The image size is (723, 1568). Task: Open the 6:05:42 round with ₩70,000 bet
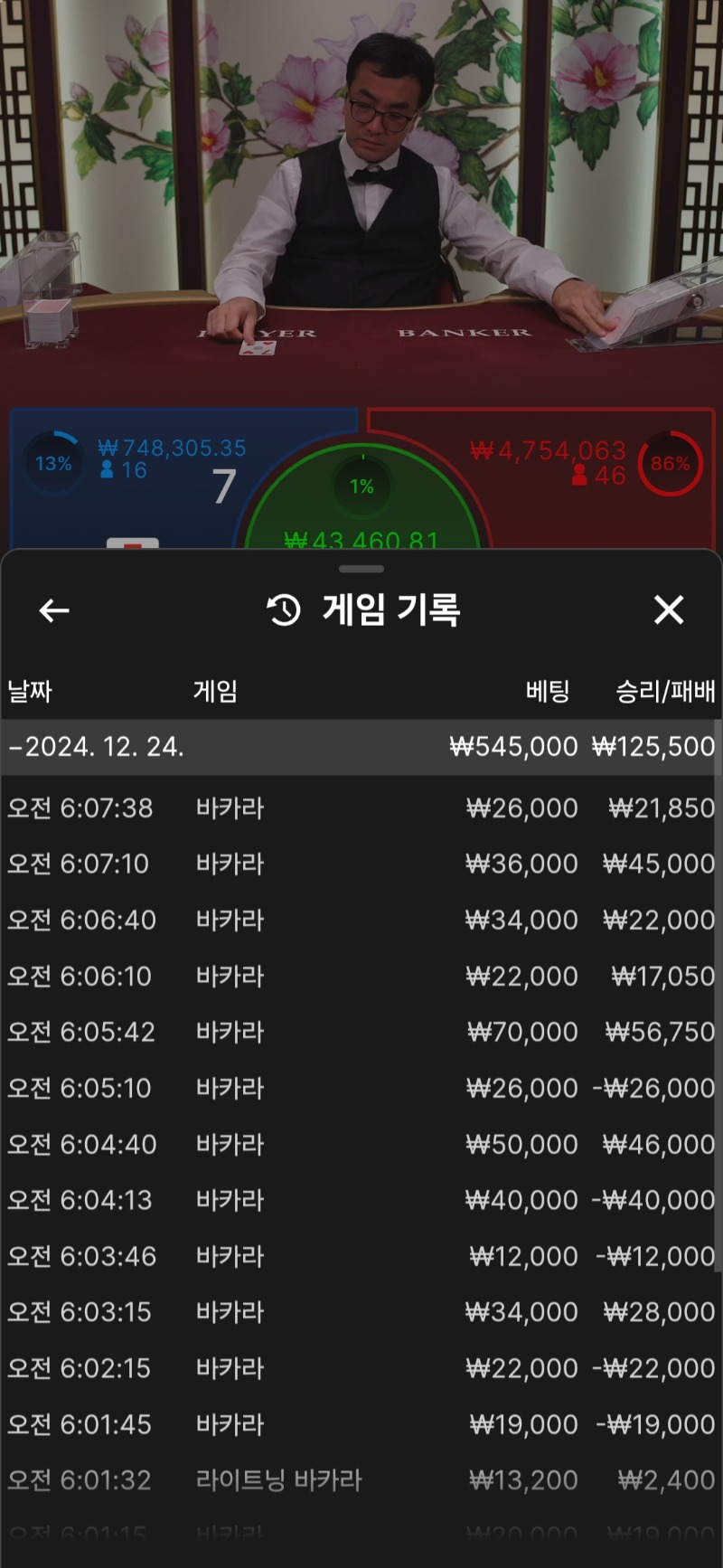[x=361, y=1032]
